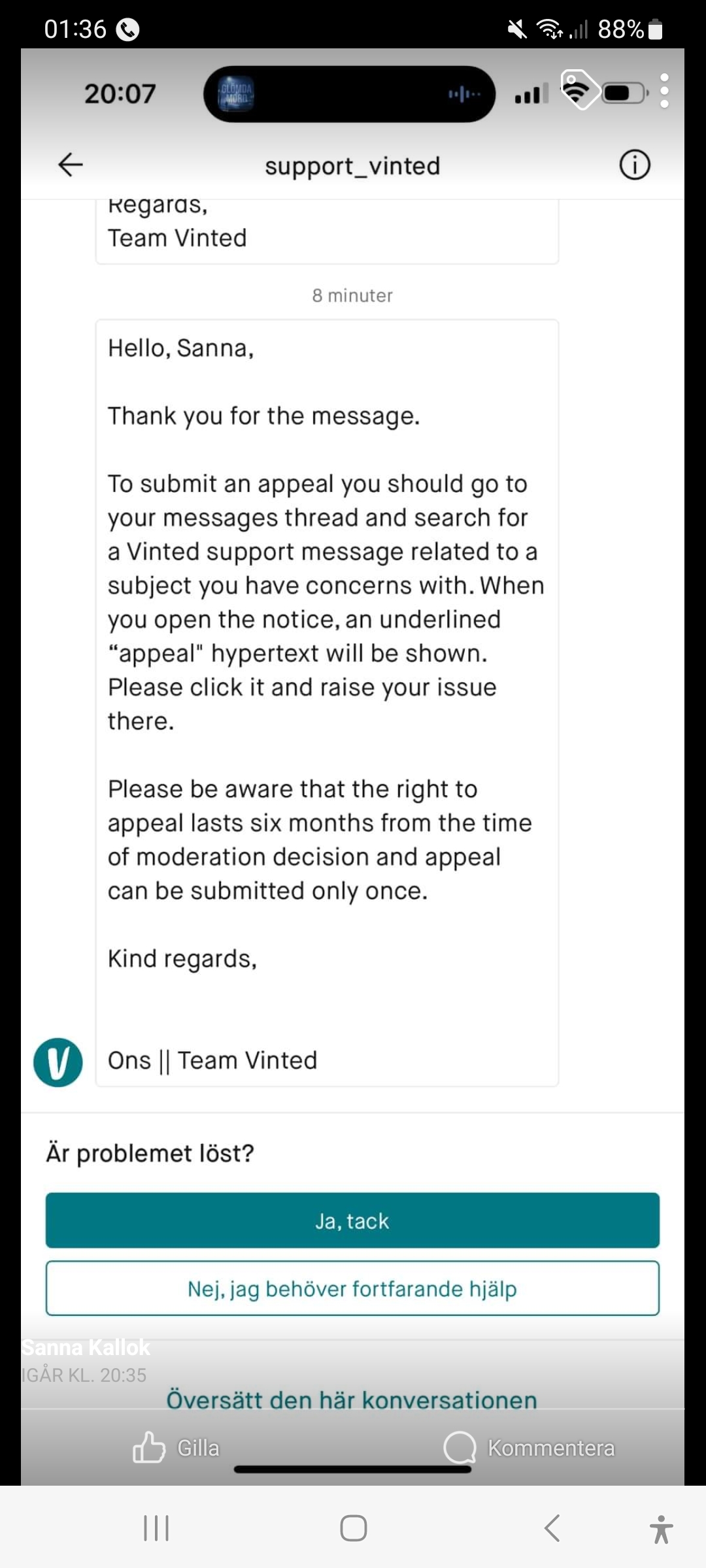Screen dimensions: 706x1568
Task: Tap the tag icon on the photo
Action: tap(579, 88)
